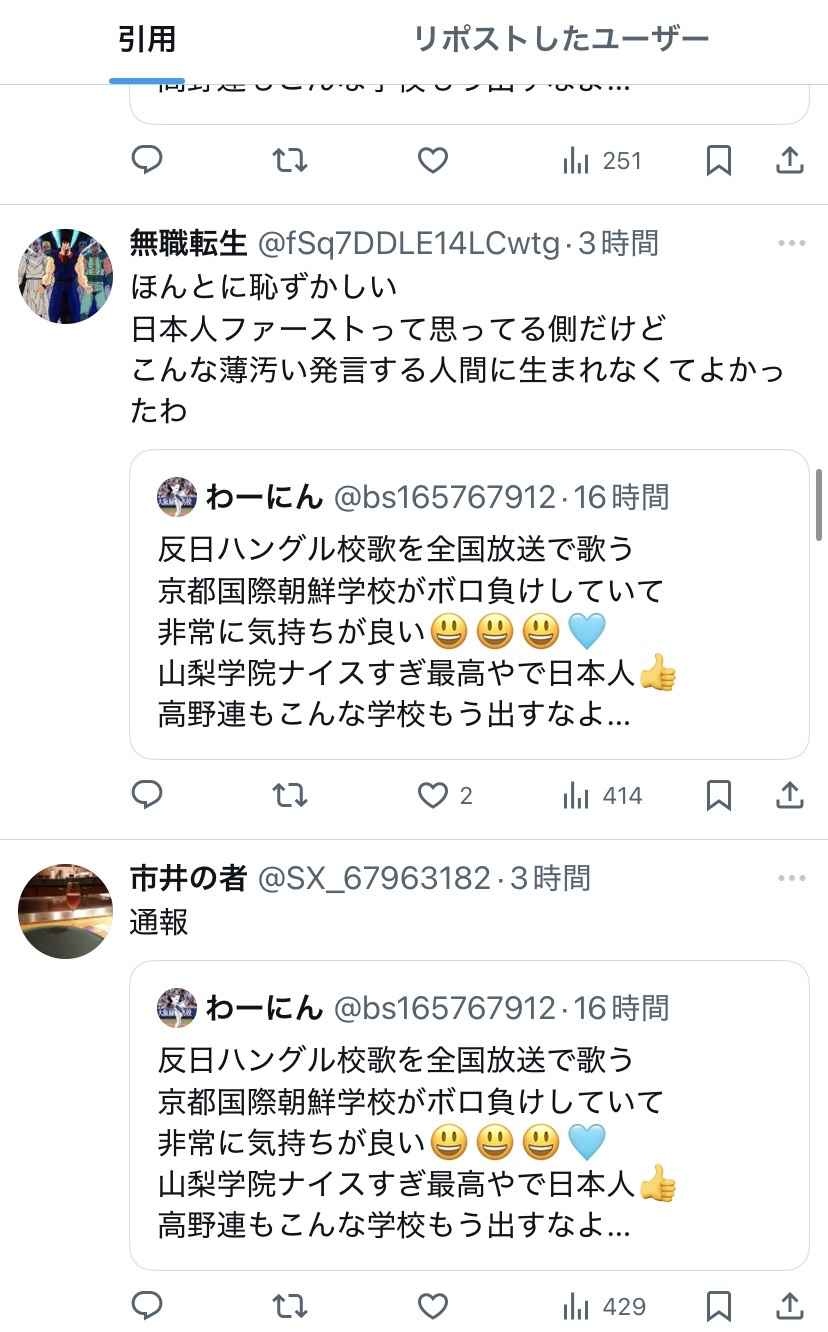Open overflow menu on 市井の者's post

click(791, 878)
